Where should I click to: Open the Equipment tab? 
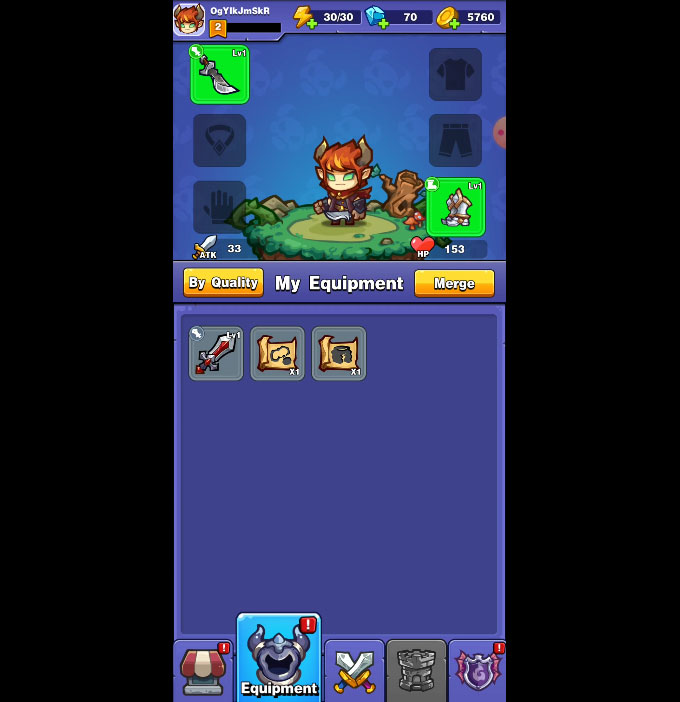tap(278, 658)
